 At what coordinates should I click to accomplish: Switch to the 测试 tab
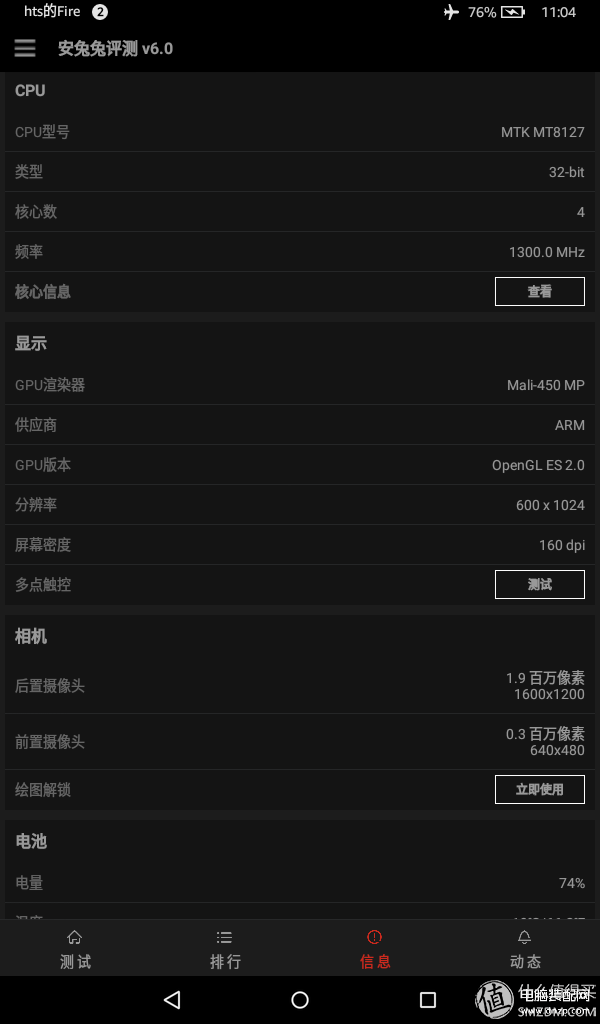coord(75,949)
